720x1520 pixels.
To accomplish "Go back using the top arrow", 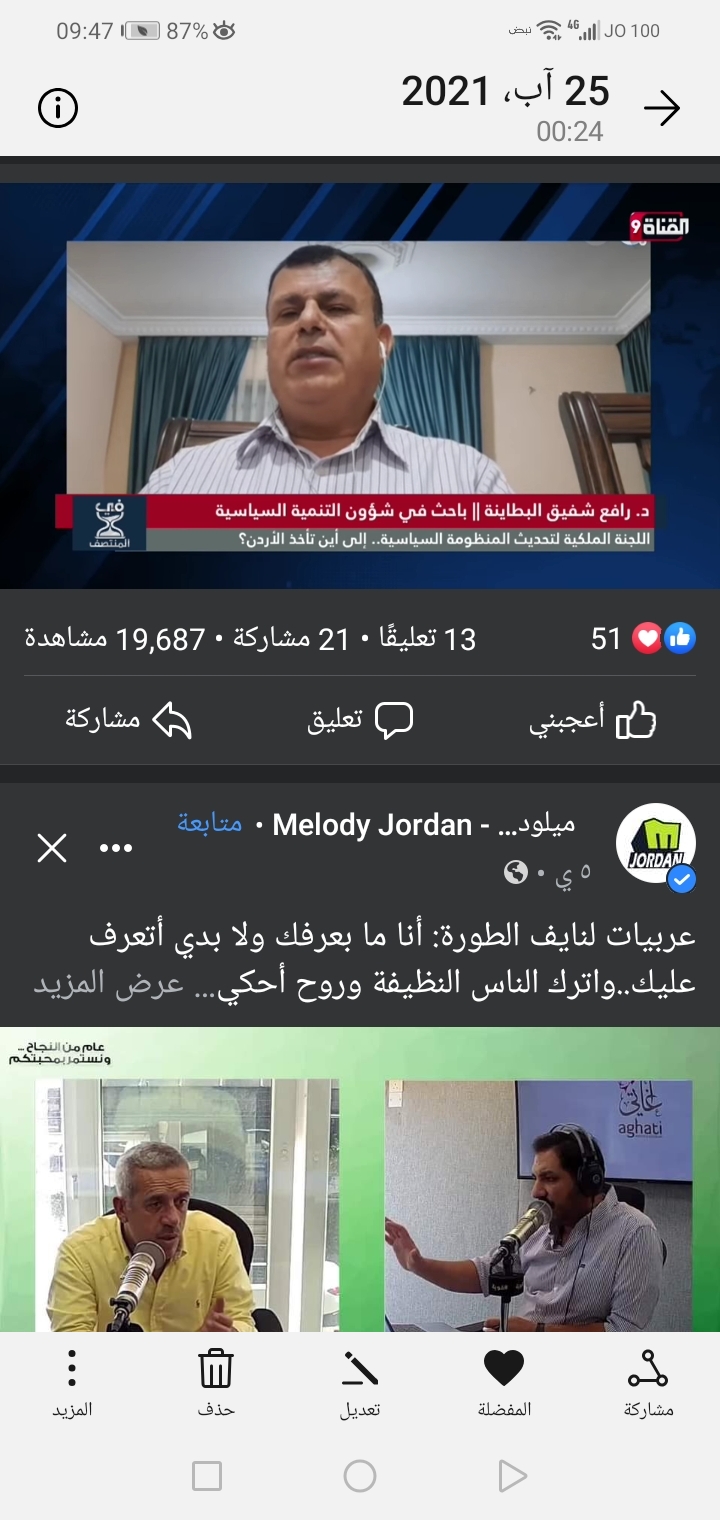I will coord(662,108).
